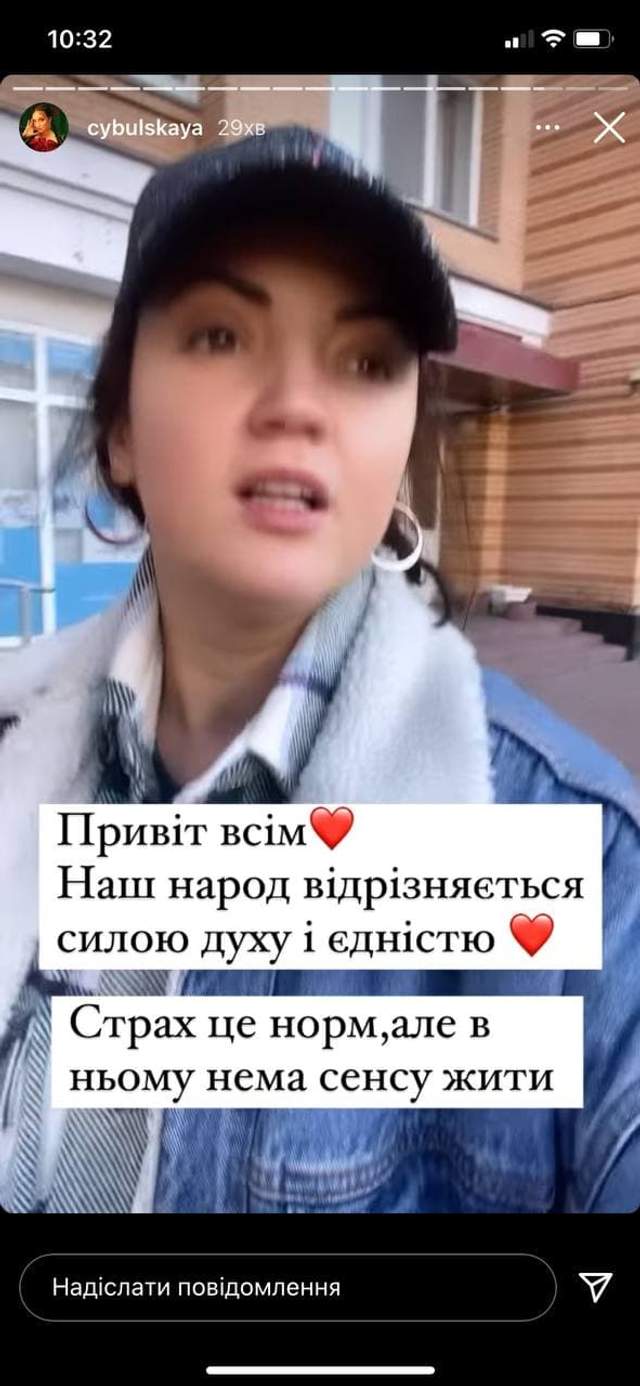Open the three-dot story options menu
Viewport: 640px width, 1386px height.
[547, 128]
